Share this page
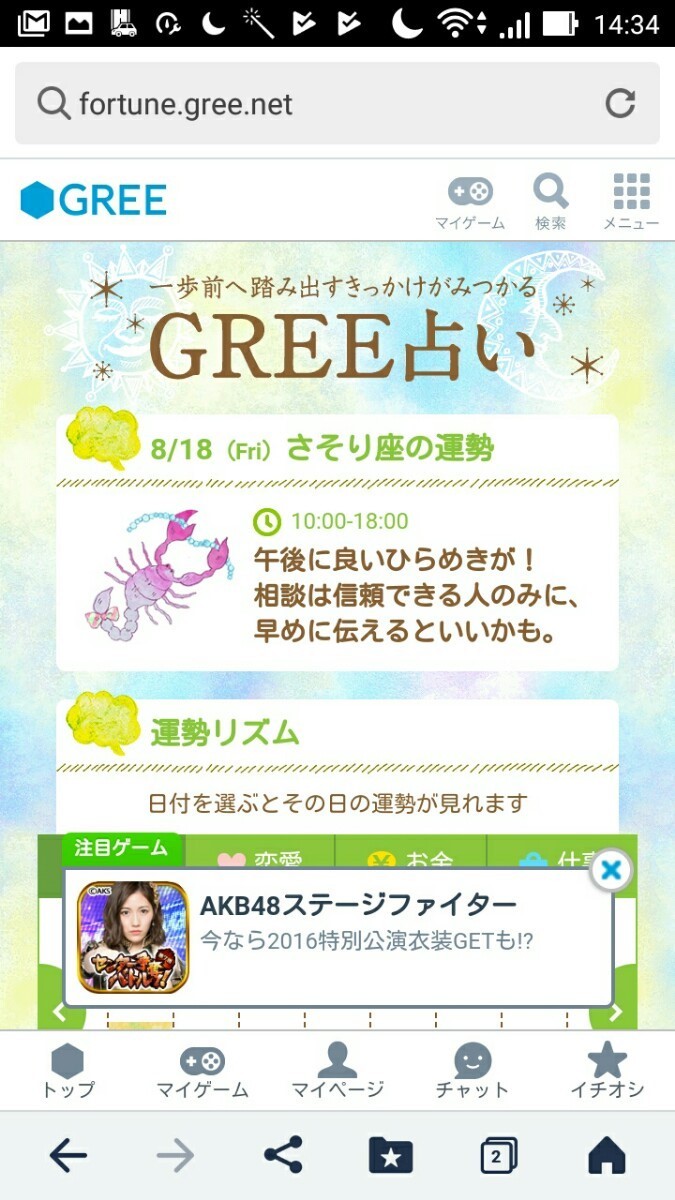 pos(283,1156)
